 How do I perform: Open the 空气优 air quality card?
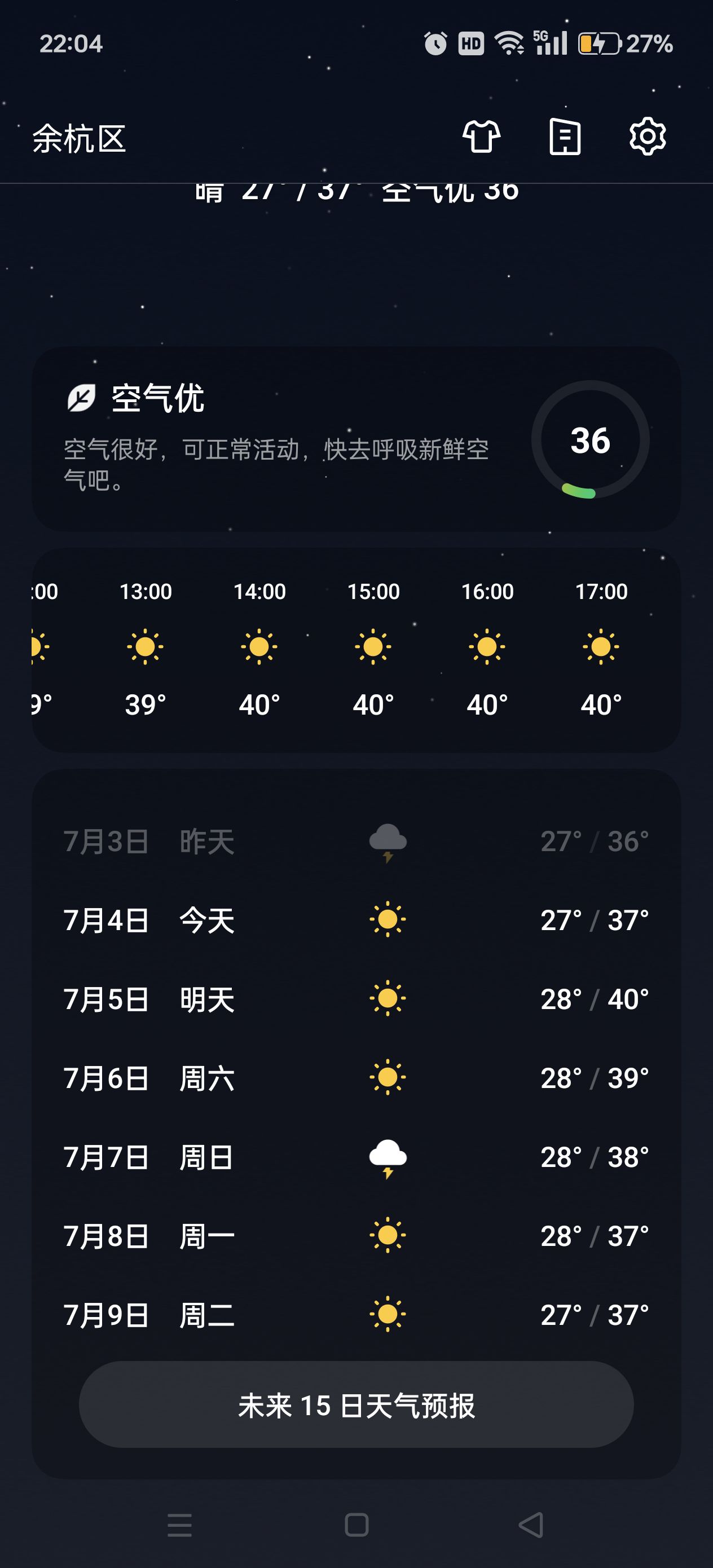click(x=356, y=439)
